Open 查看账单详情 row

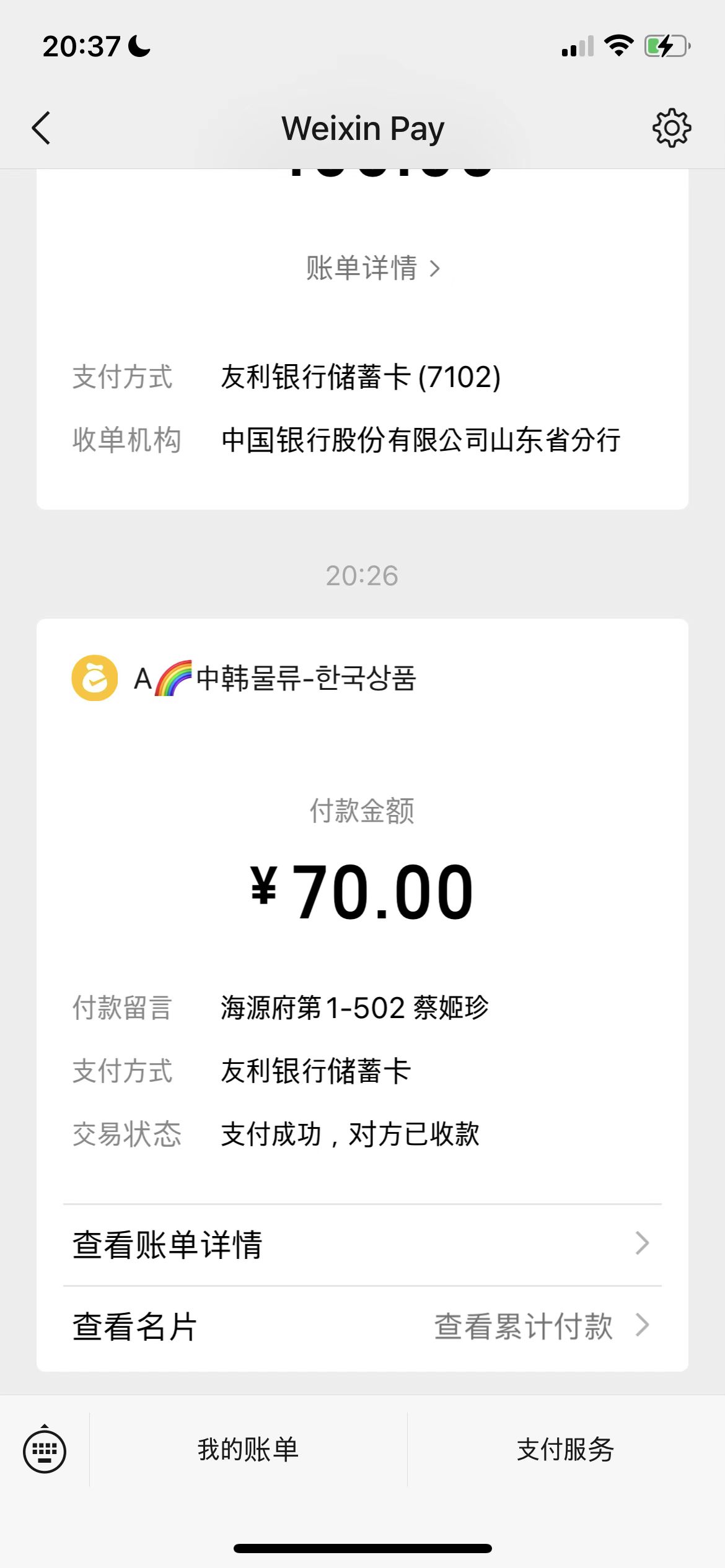[362, 1245]
